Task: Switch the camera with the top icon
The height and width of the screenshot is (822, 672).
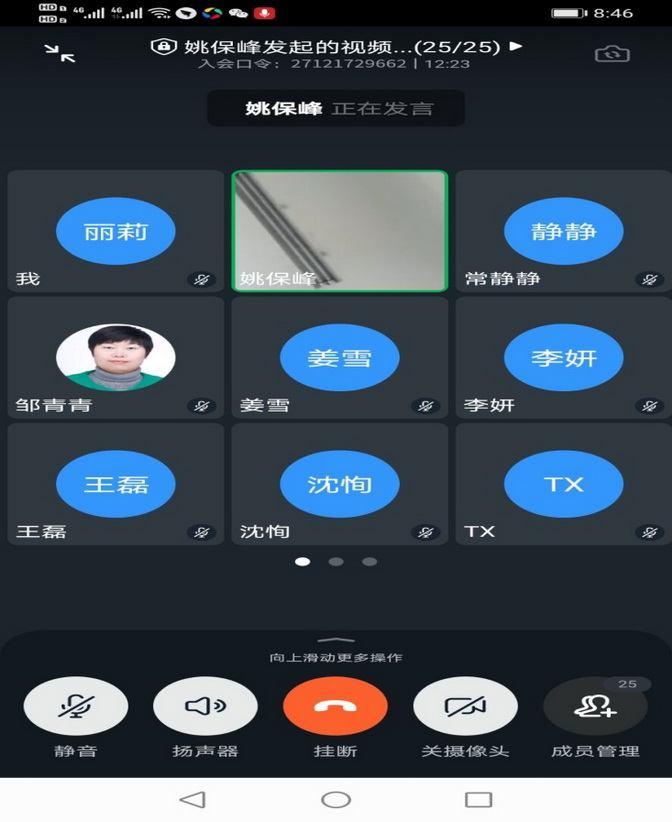Action: point(612,54)
